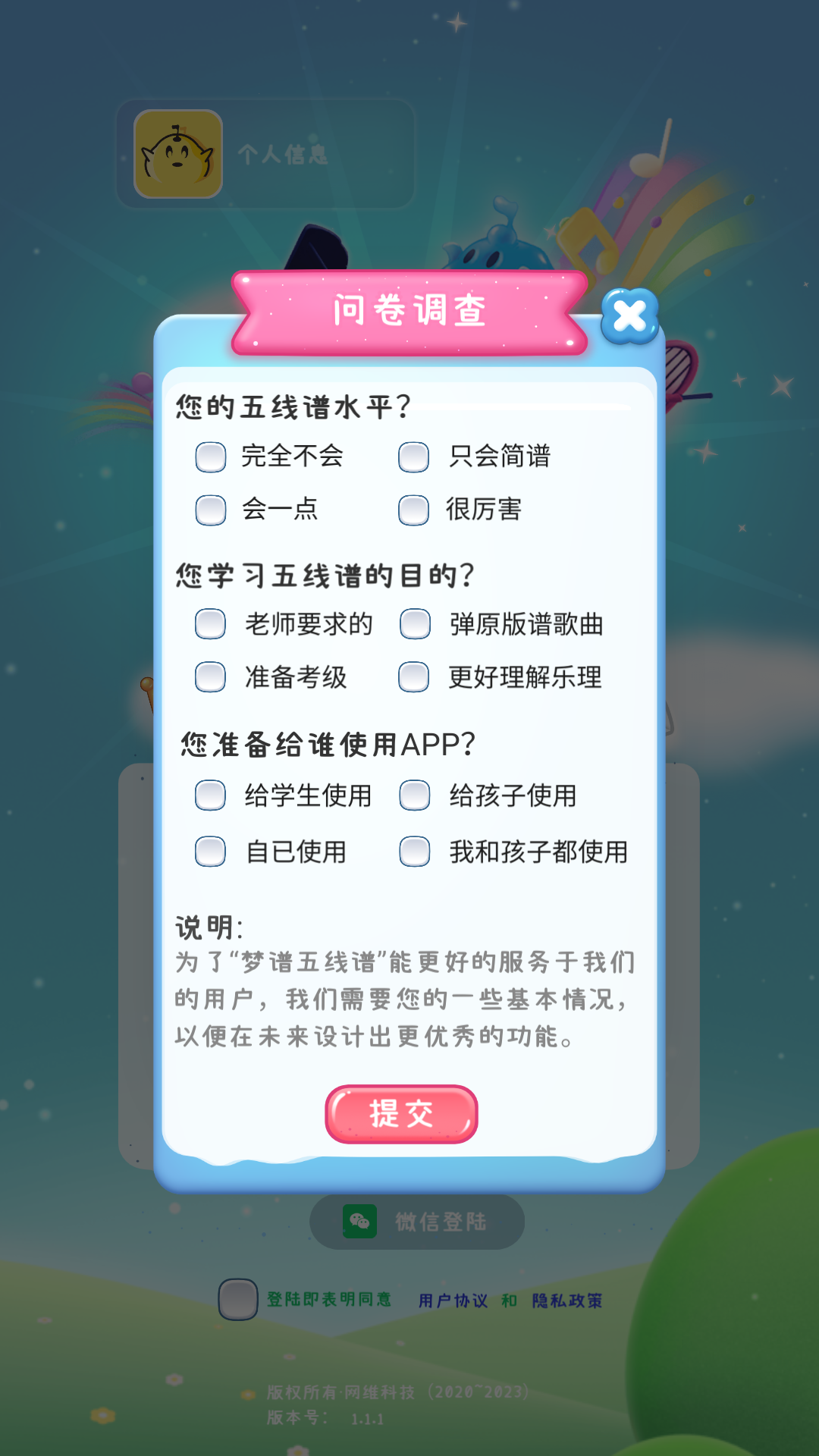819x1456 pixels.
Task: Select the 完全不会 checkbox
Action: [x=211, y=457]
